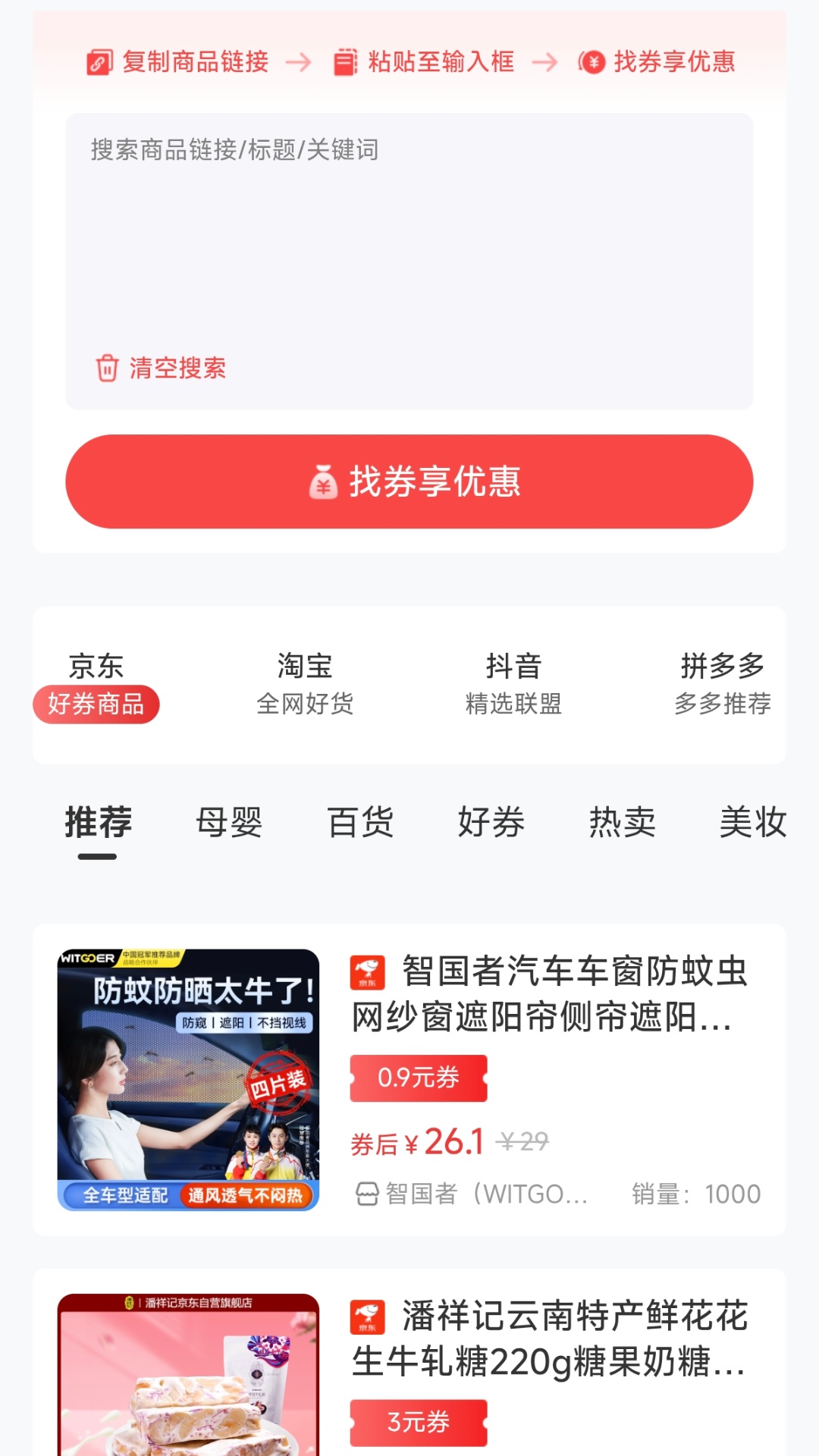Clear the search with 清空搜索
Screen dimensions: 819x1456
click(161, 369)
